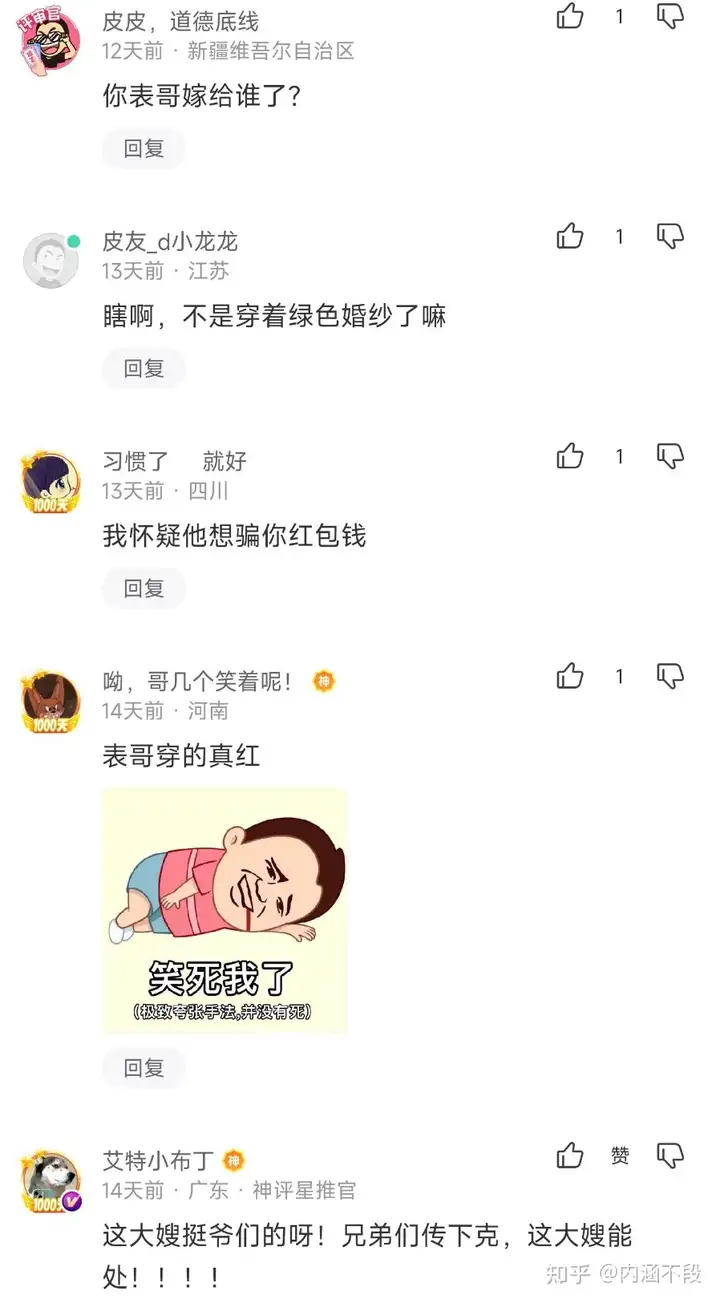The height and width of the screenshot is (1303, 720).
Task: Like the 红包钱 comment from 四川
Action: click(570, 456)
